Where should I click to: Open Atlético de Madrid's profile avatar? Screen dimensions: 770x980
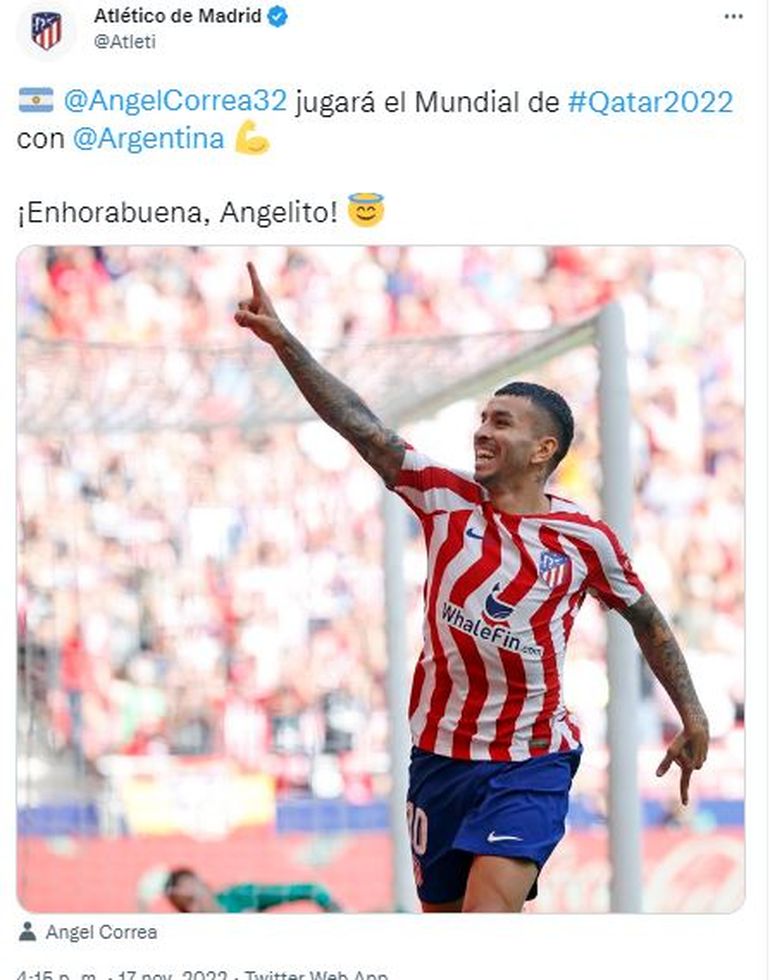[x=46, y=29]
